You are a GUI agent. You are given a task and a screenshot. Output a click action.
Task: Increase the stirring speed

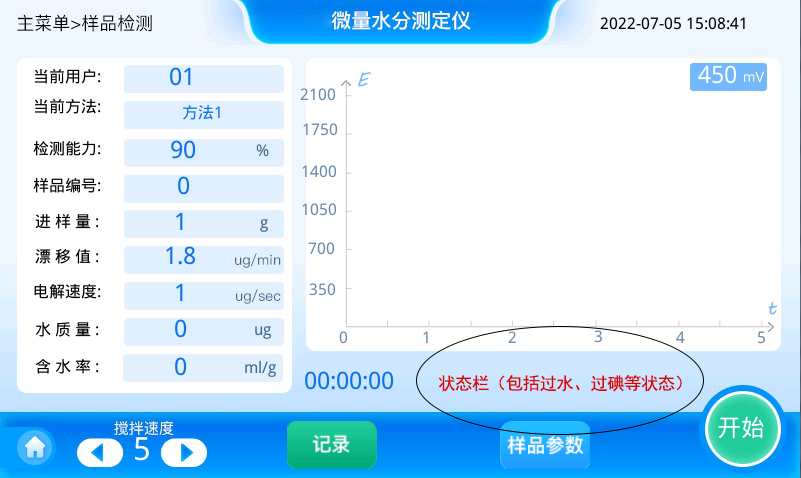point(184,452)
